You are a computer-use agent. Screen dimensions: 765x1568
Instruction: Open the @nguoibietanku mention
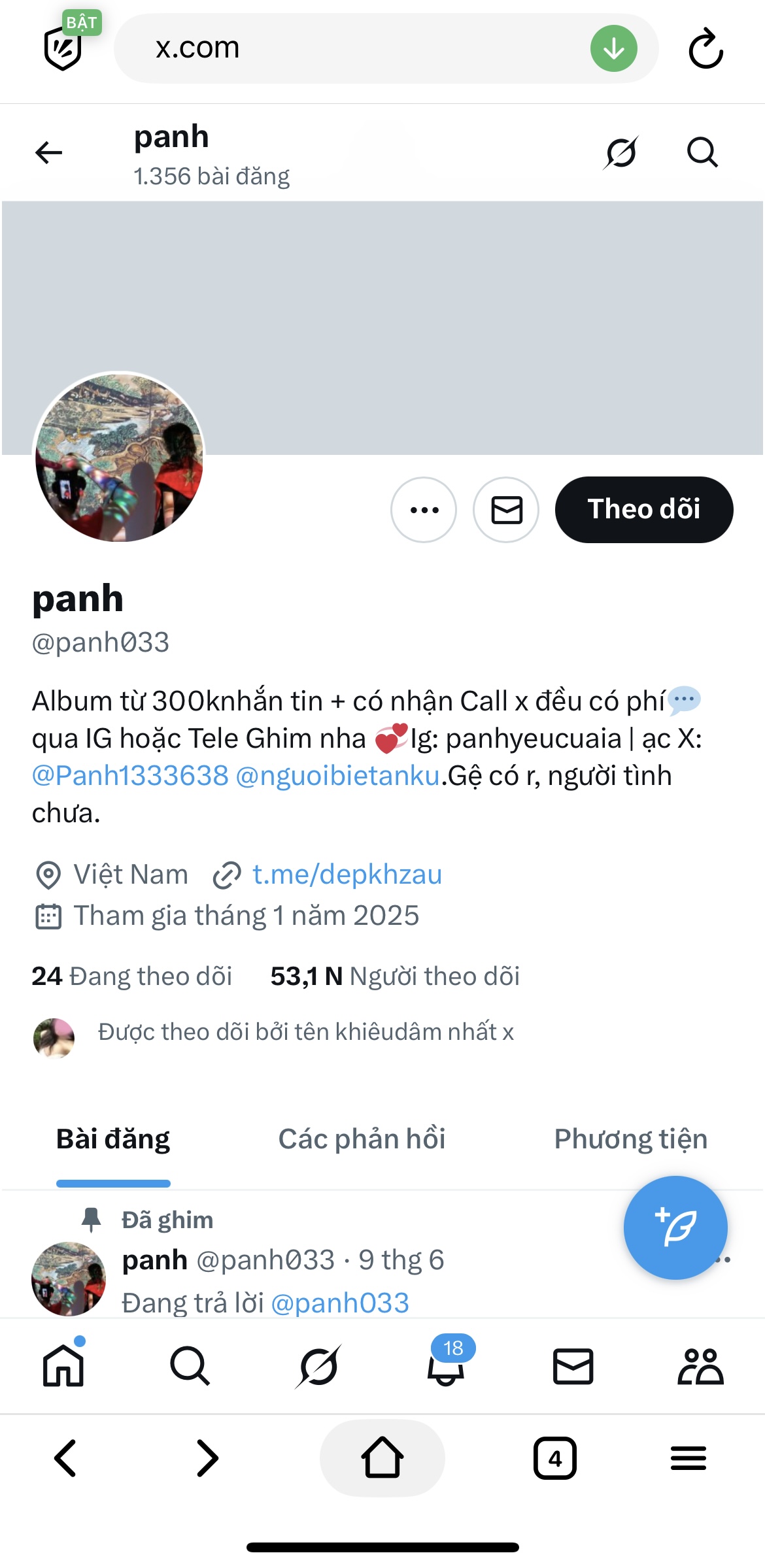click(x=337, y=776)
